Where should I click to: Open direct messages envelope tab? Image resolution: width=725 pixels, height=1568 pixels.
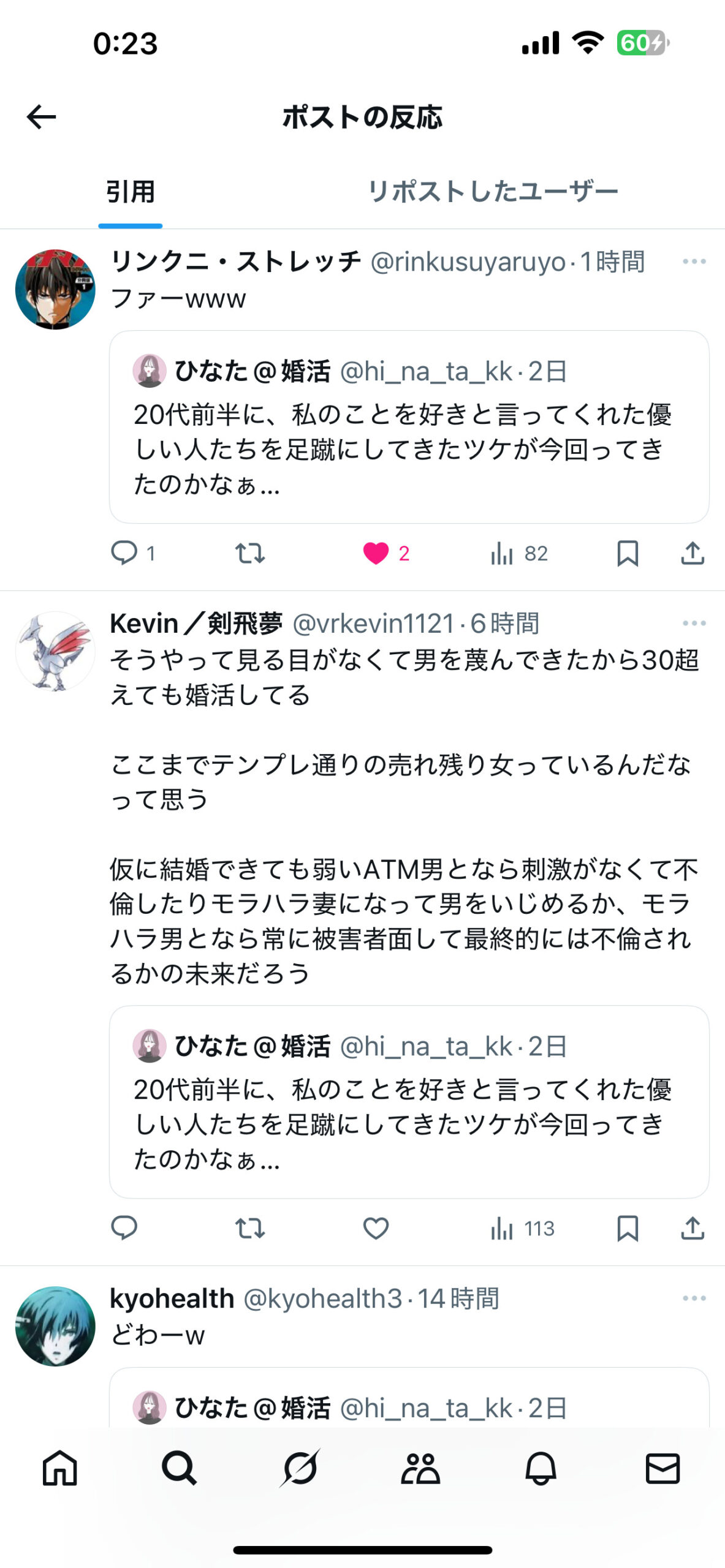[x=662, y=1468]
